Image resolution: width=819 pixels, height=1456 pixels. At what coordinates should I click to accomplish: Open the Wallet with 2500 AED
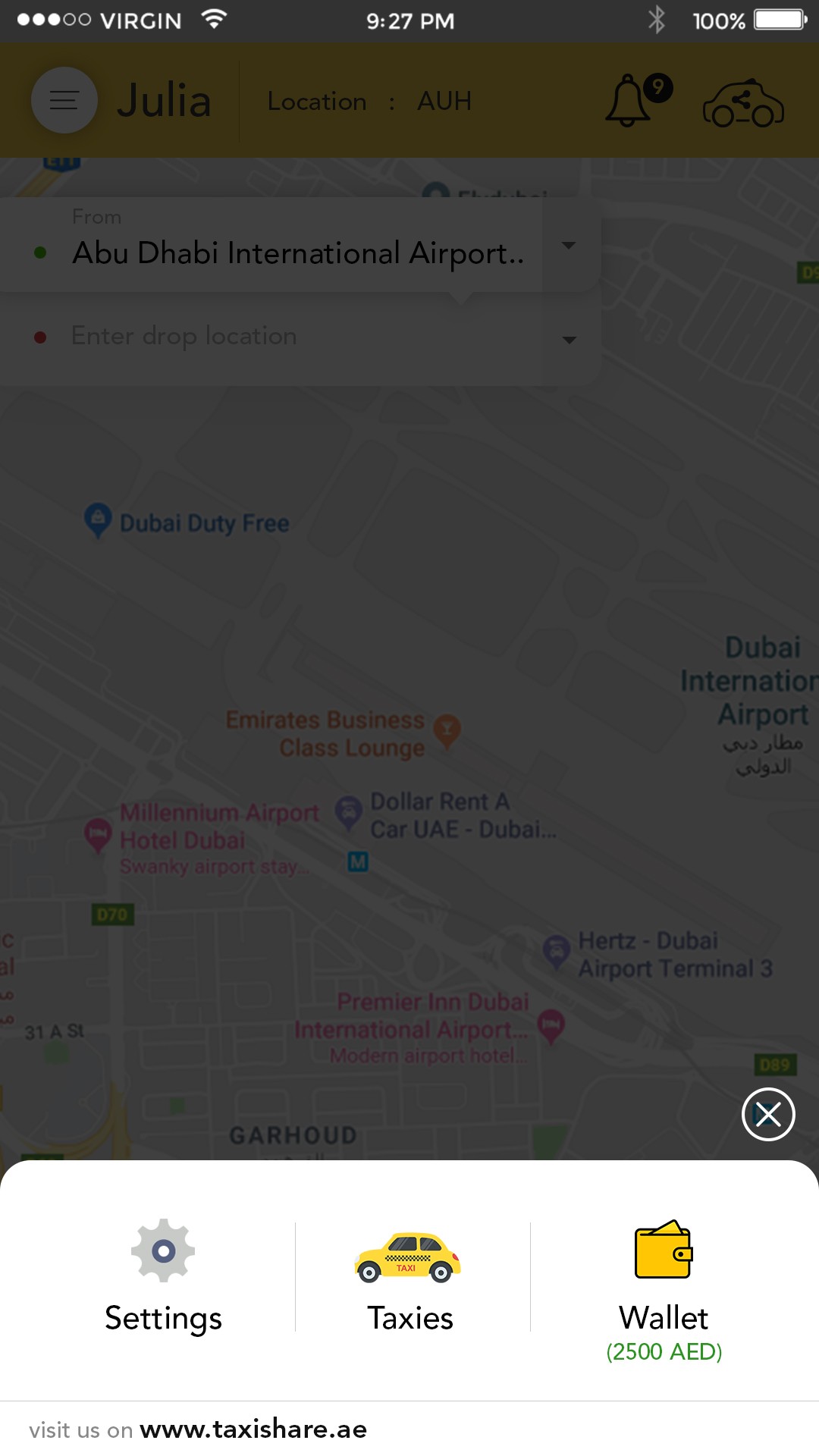[x=664, y=1289]
